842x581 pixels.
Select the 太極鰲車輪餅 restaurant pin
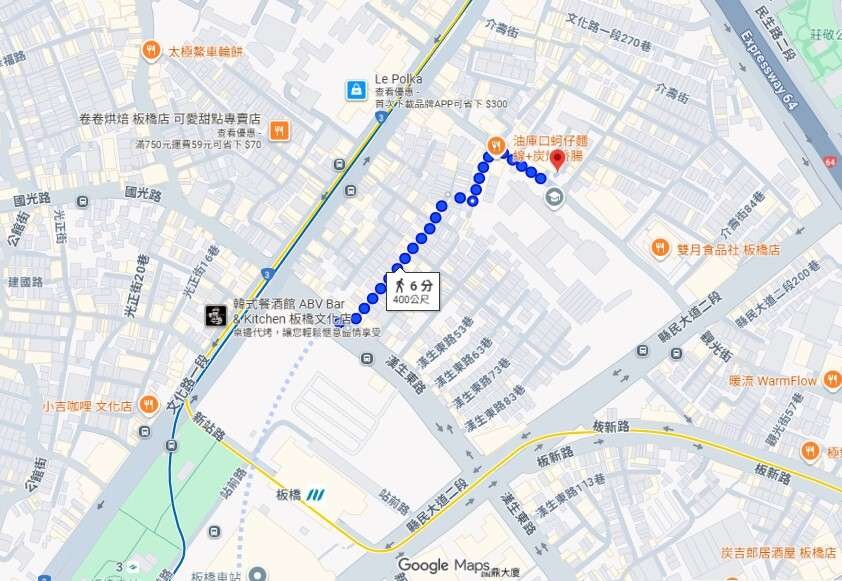[x=151, y=50]
